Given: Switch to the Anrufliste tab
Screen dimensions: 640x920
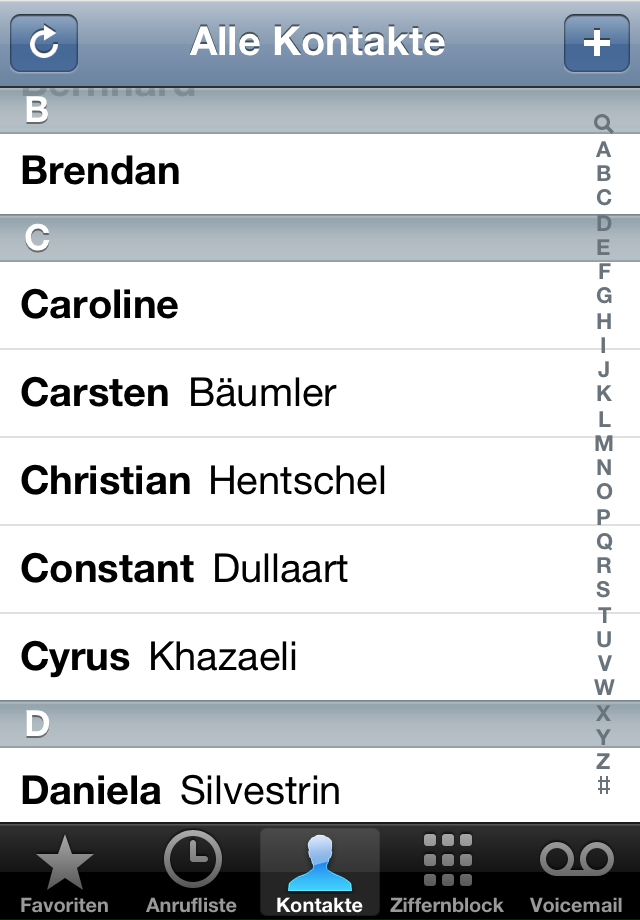Looking at the screenshot, I should [192, 872].
